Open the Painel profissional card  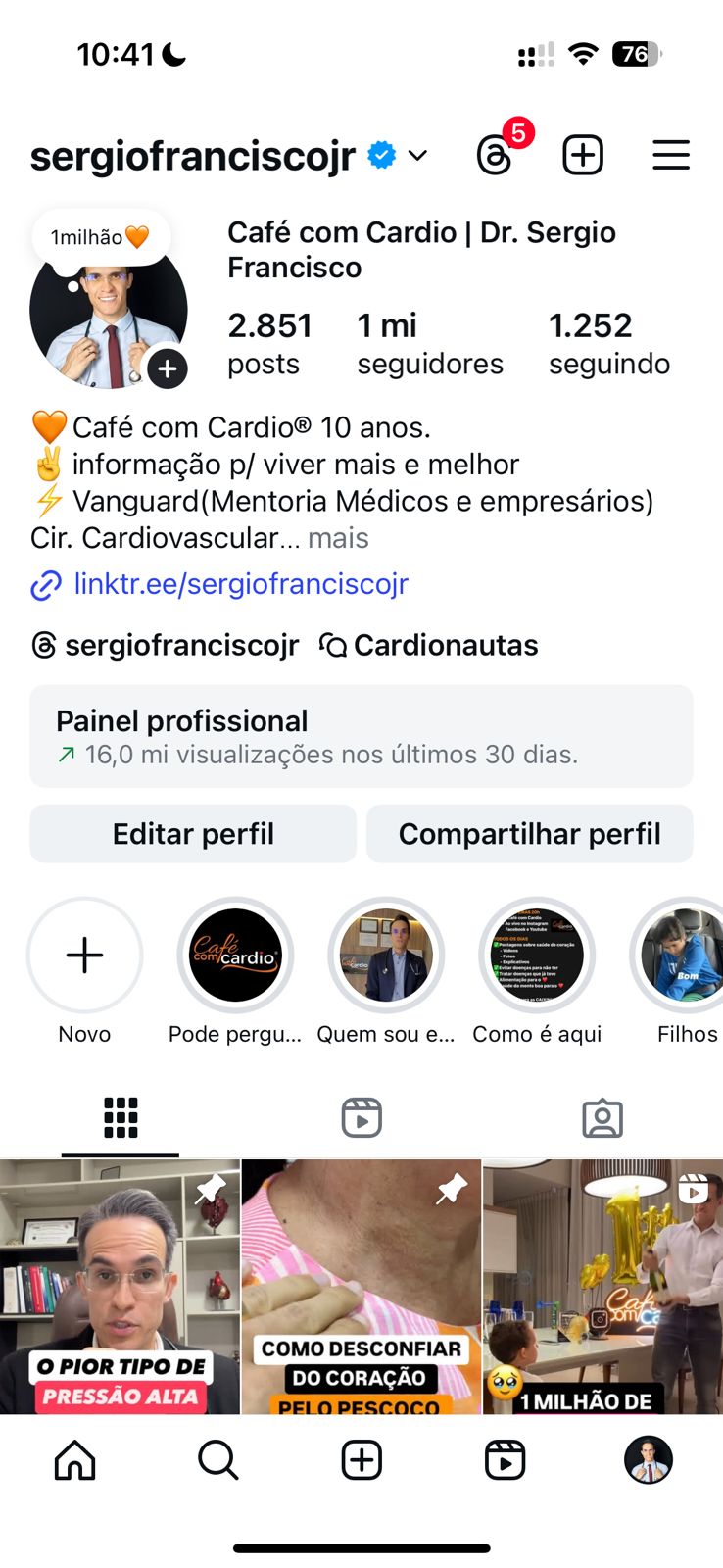[361, 736]
